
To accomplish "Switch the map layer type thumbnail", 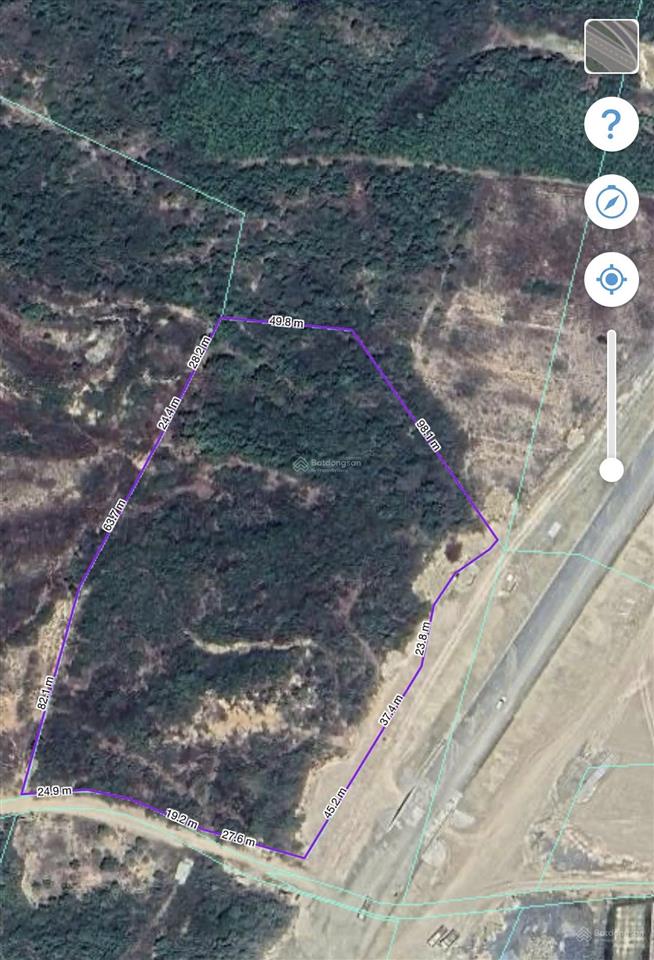I will (x=611, y=46).
